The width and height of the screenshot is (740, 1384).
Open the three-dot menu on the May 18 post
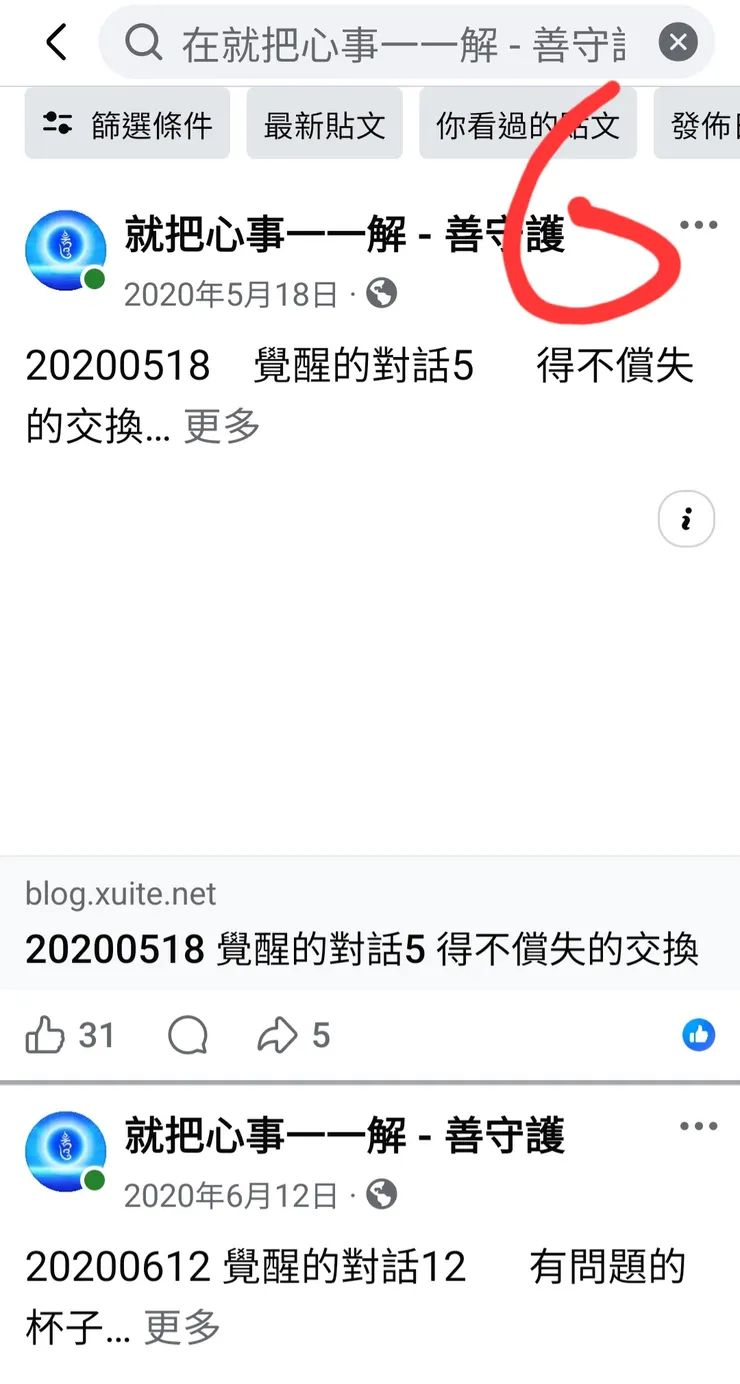697,225
